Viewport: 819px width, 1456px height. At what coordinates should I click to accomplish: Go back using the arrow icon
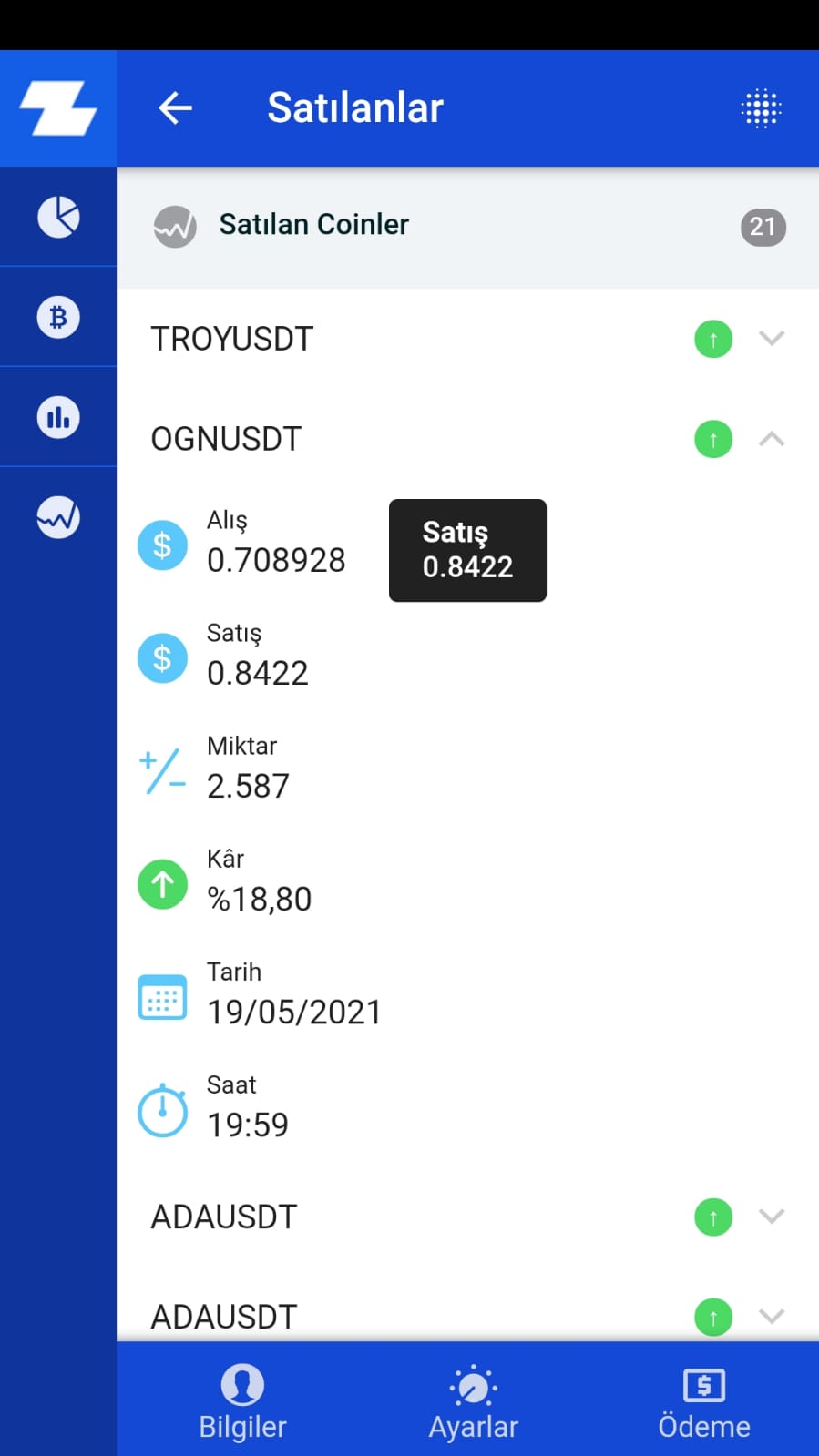pyautogui.click(x=175, y=108)
